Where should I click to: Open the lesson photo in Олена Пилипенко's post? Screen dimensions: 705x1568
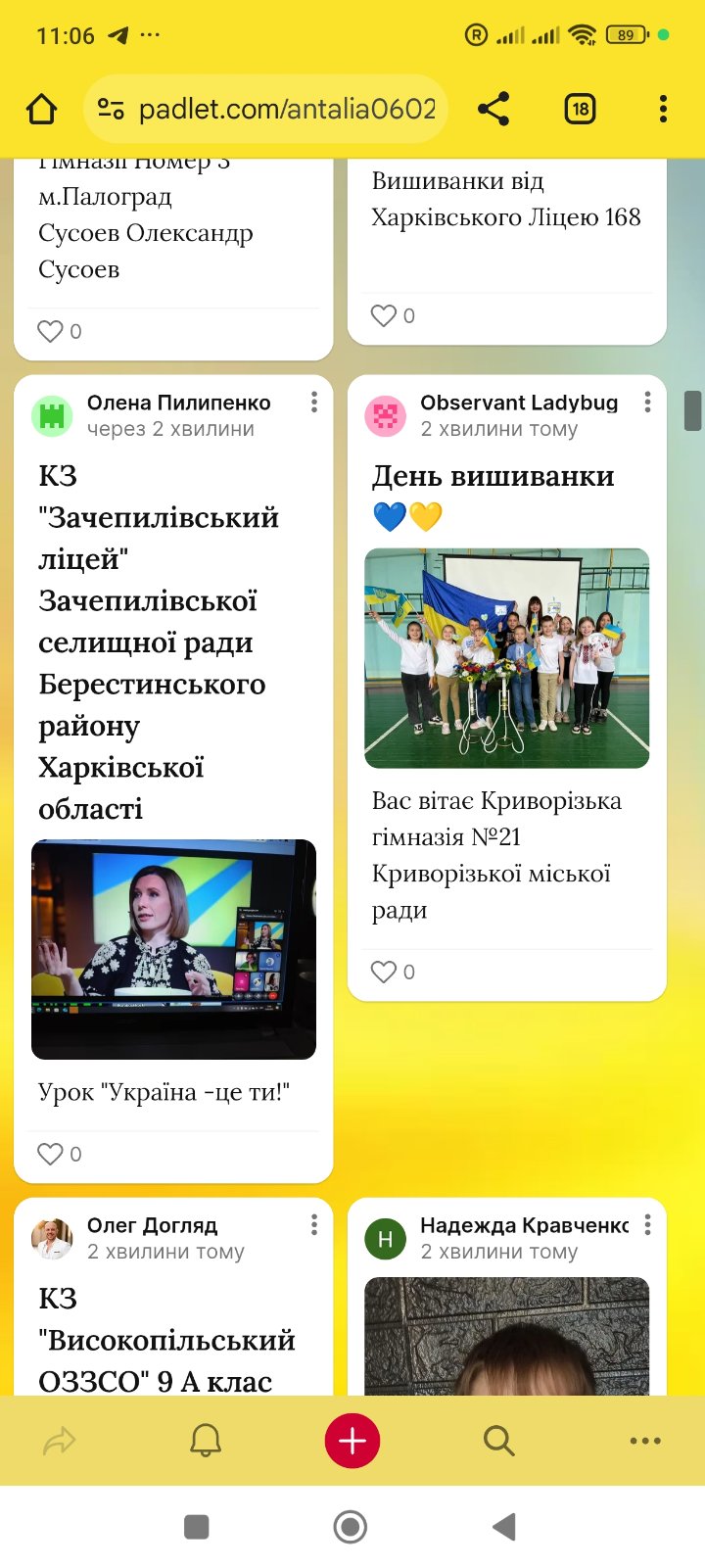[x=173, y=949]
